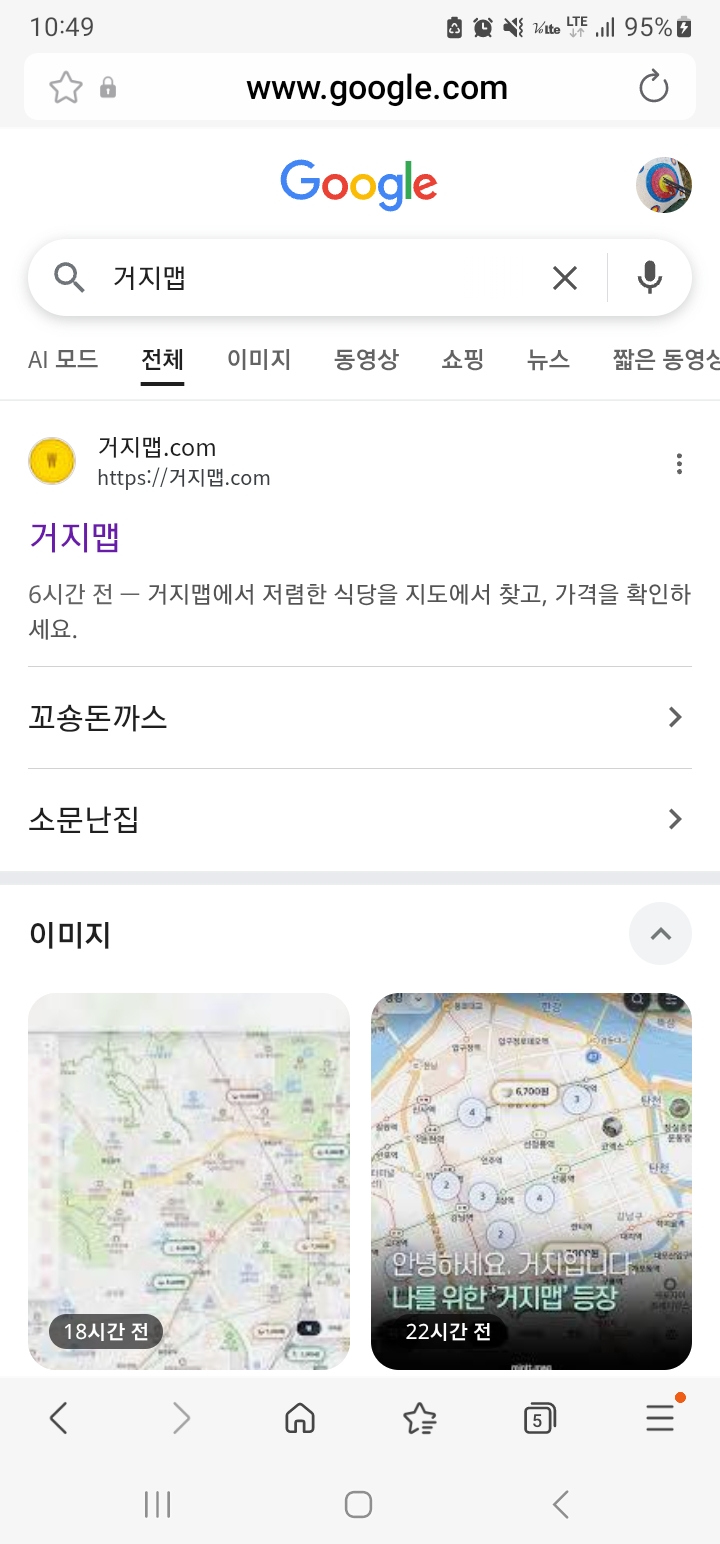The width and height of the screenshot is (720, 1544).
Task: Switch to the AI 모드 tab
Action: point(63,360)
